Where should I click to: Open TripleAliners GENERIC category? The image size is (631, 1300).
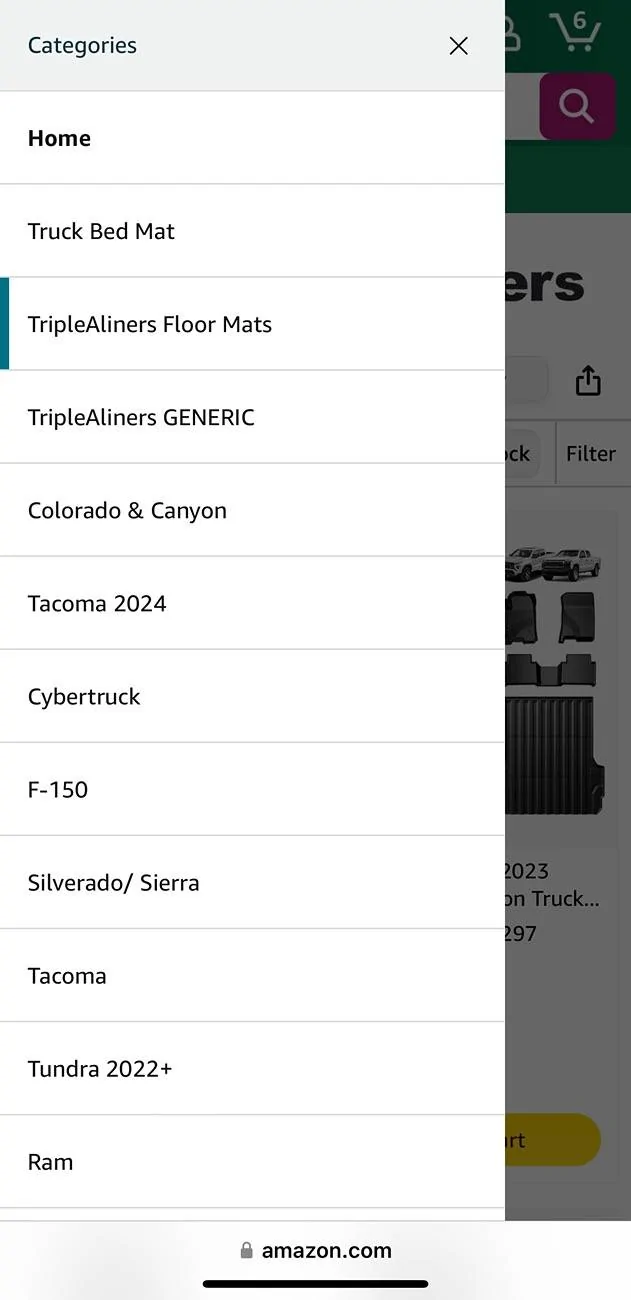(252, 417)
